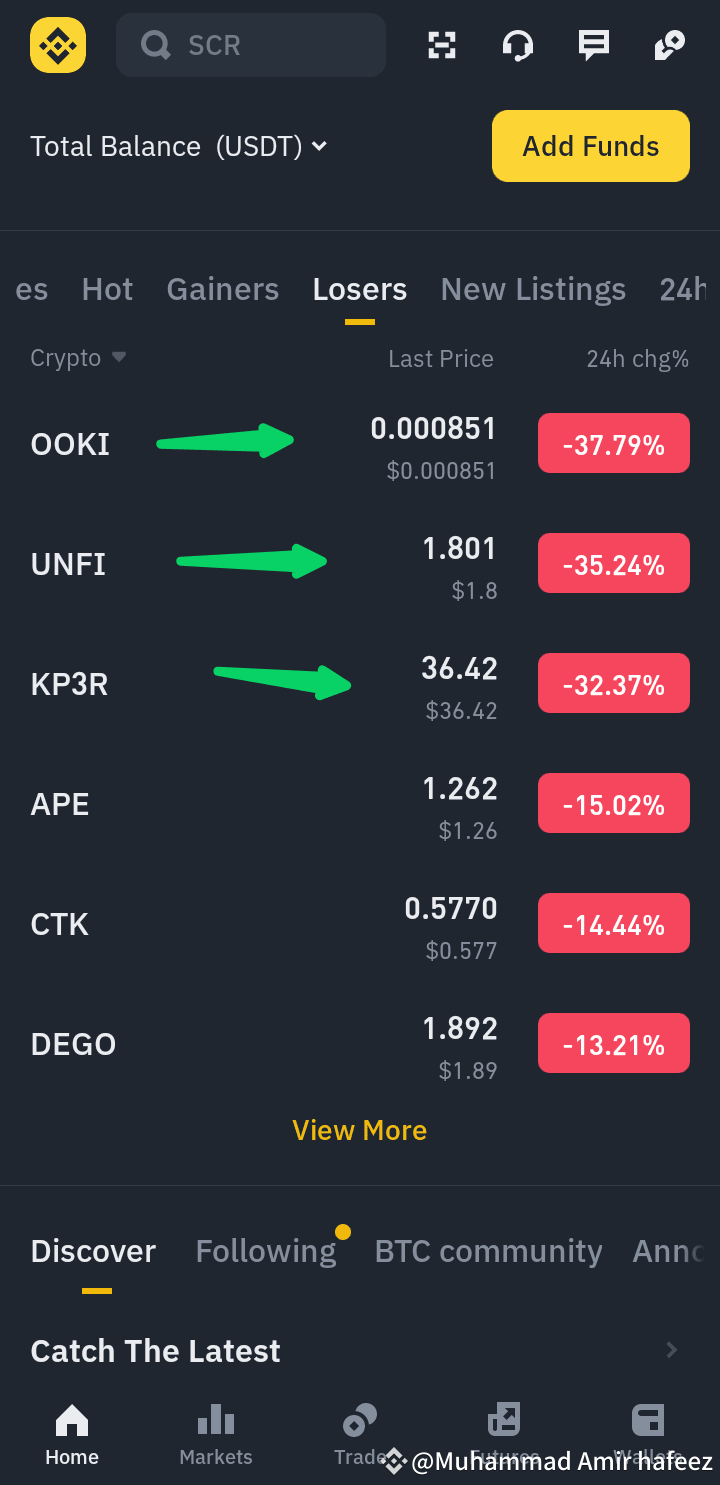Tap the Trade icon in bottom navigation
This screenshot has width=720, height=1485.
[359, 1417]
